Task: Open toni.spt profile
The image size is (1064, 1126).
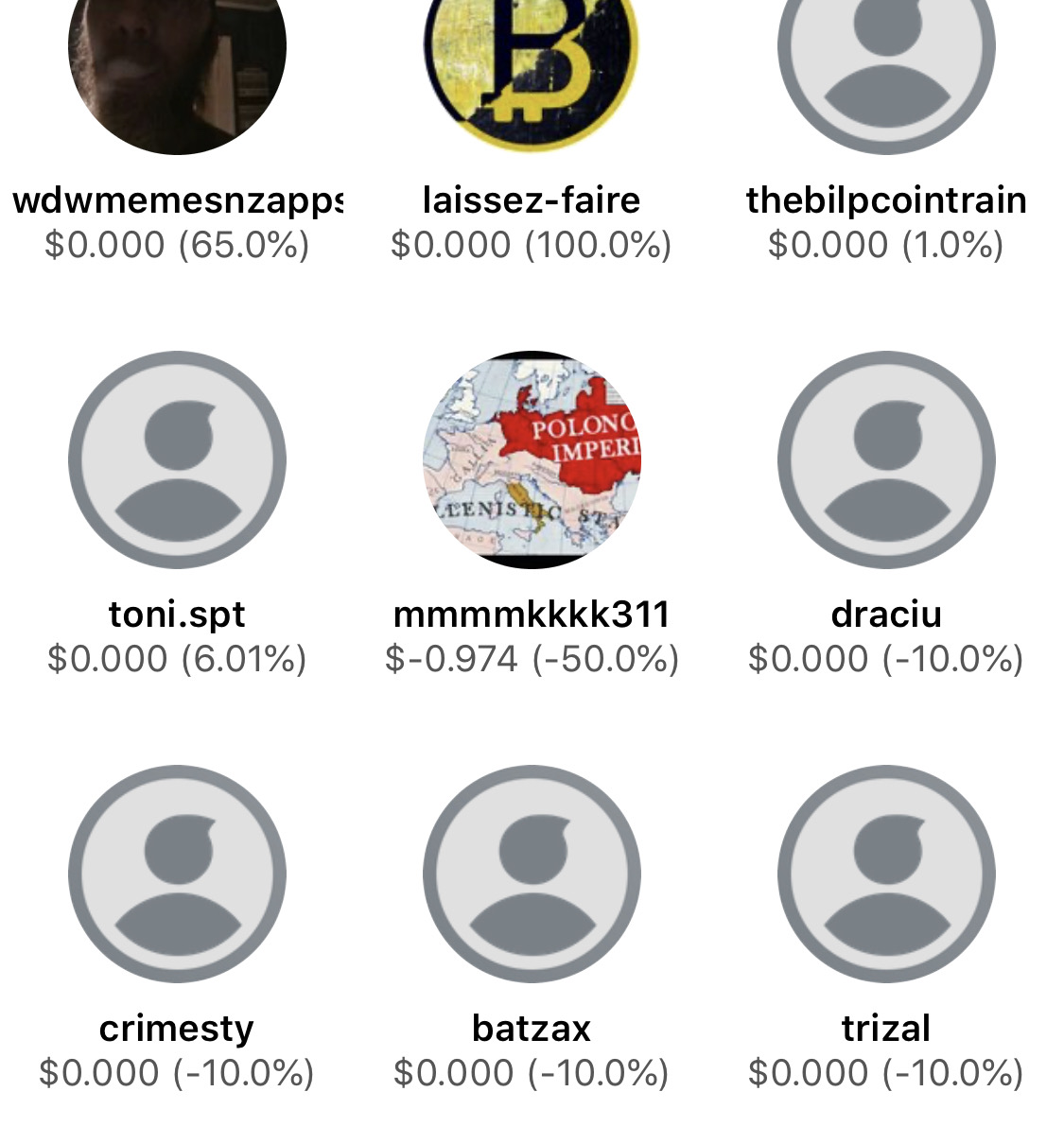Action: pos(177,460)
